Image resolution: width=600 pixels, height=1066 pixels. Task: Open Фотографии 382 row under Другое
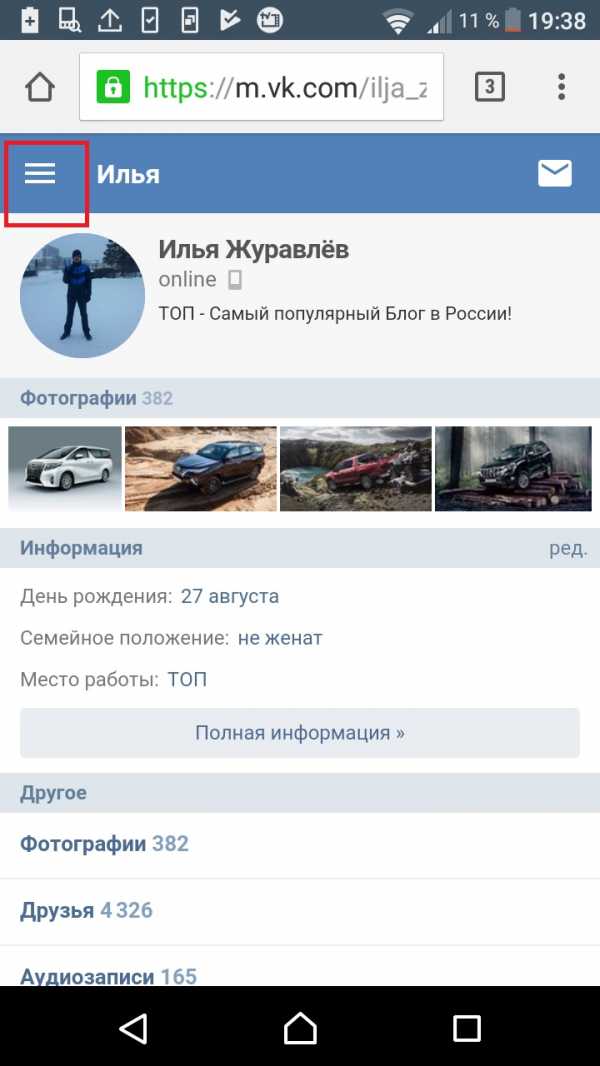[105, 844]
